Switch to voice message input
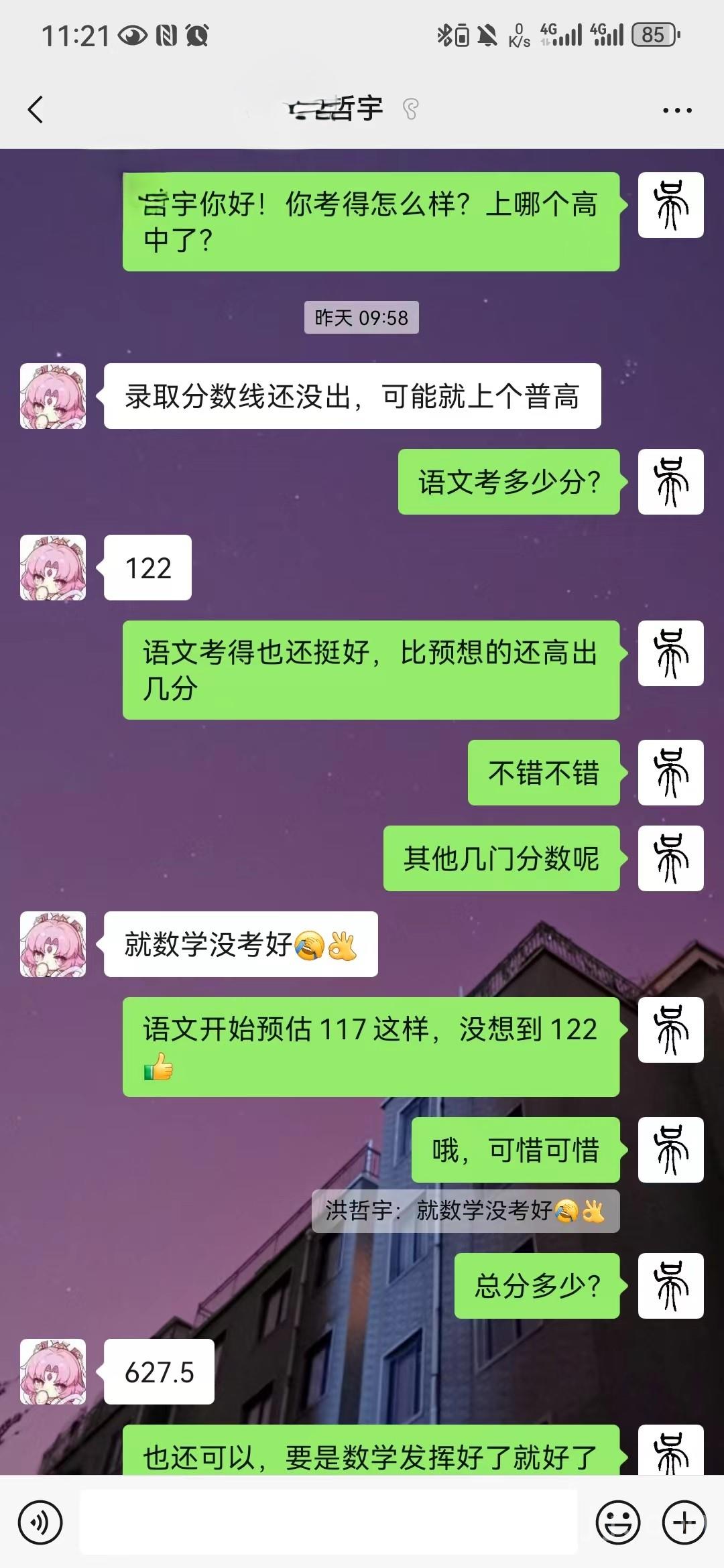This screenshot has width=724, height=1568. 40,1522
